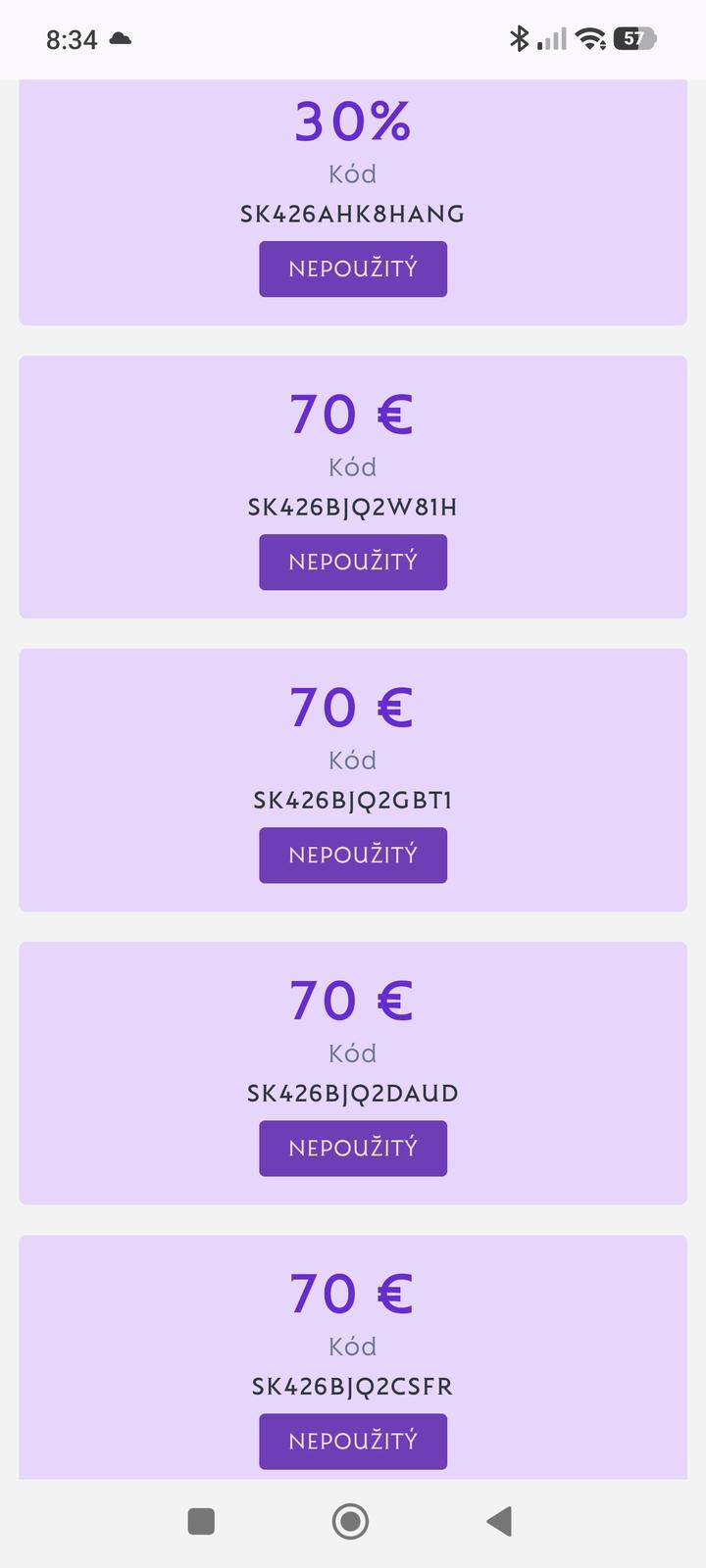Go back with the system back button
This screenshot has height=1568, width=706.
[499, 1521]
